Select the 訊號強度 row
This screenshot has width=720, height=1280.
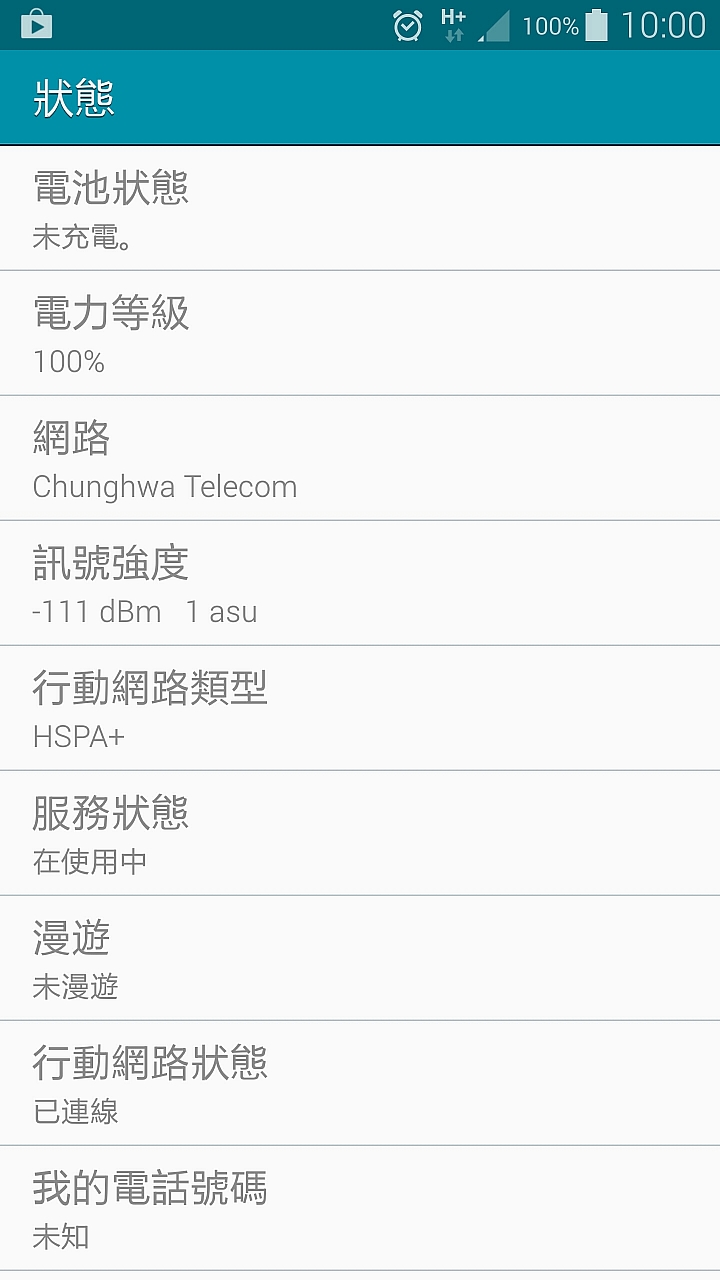click(x=360, y=583)
